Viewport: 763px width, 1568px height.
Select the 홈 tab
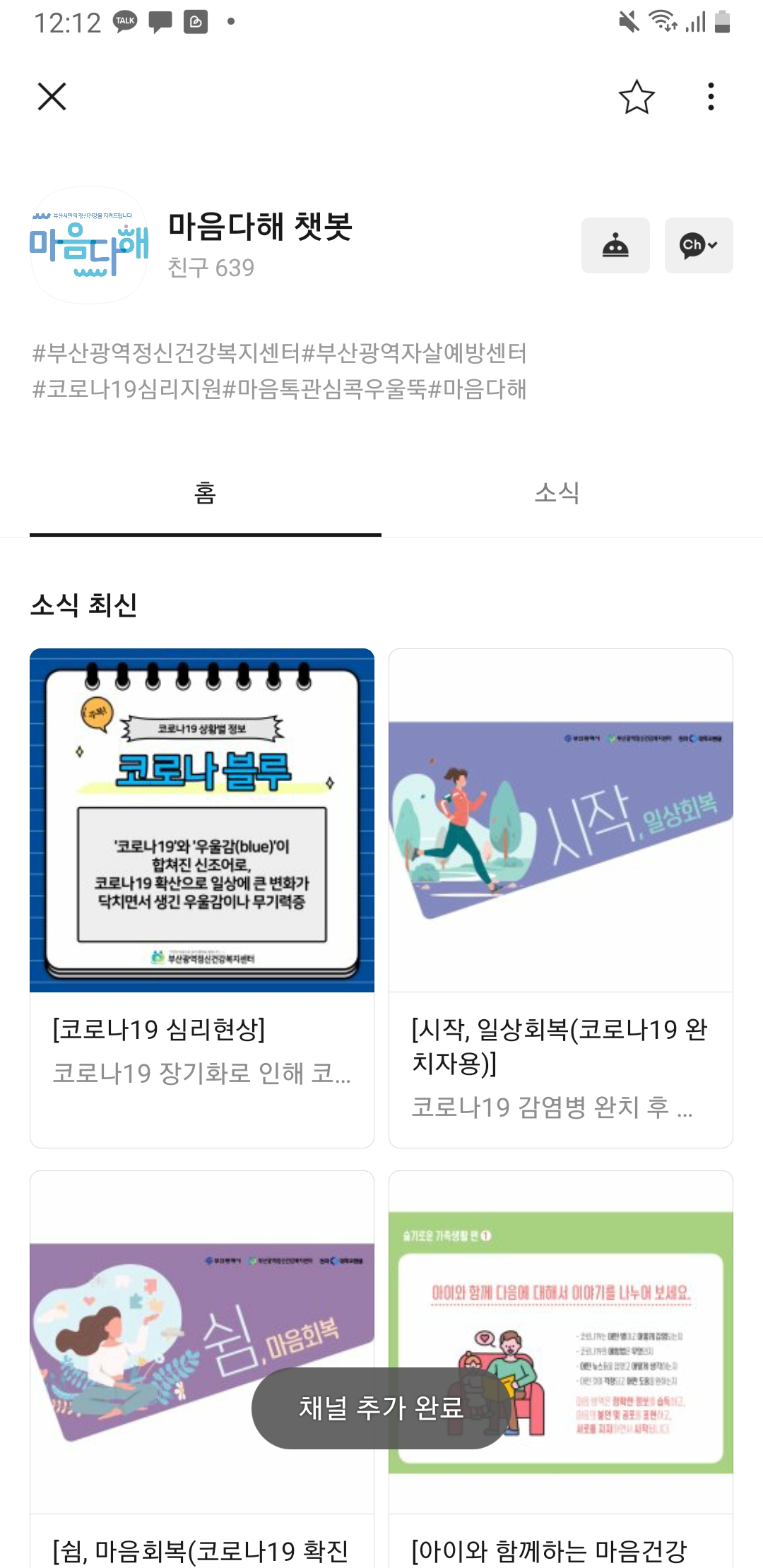205,492
